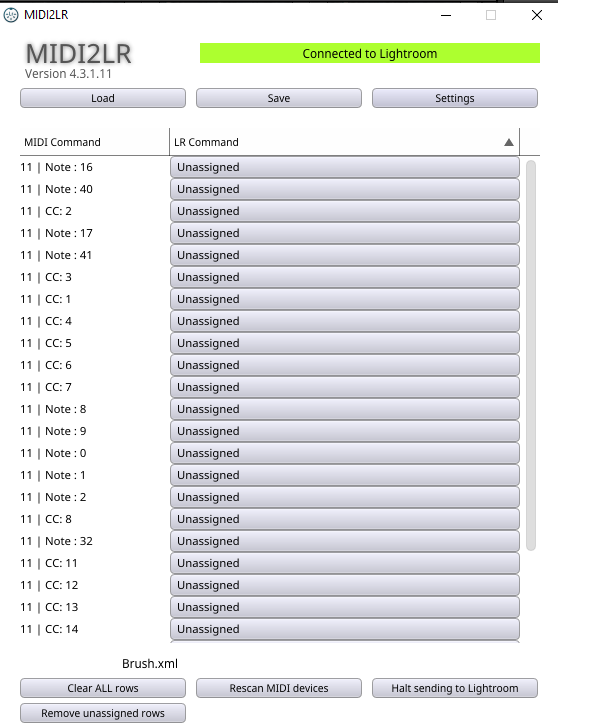Assign command for CC: 2 row
The image size is (612, 728).
(x=344, y=211)
